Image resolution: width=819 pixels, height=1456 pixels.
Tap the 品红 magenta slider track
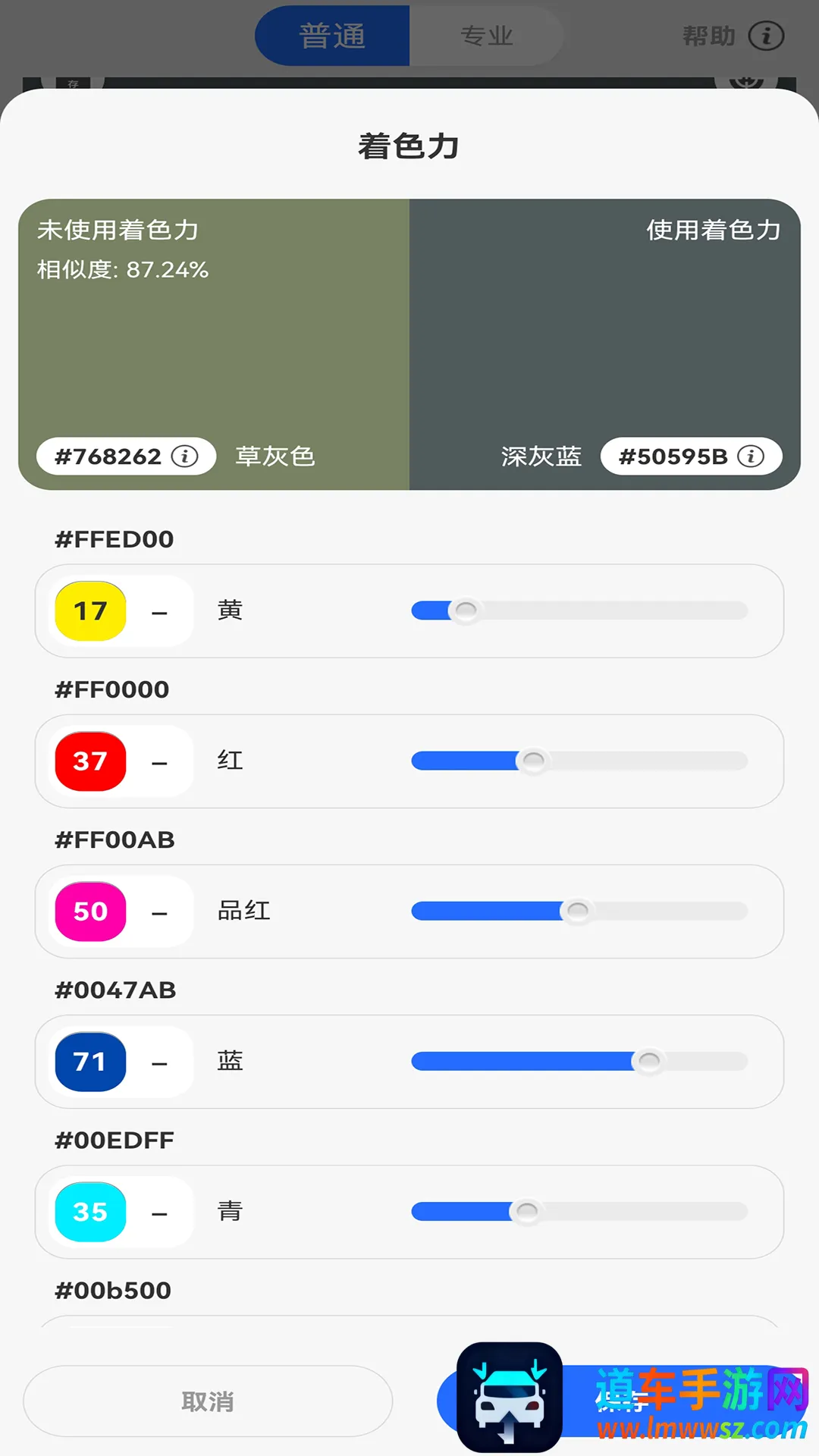pos(579,911)
